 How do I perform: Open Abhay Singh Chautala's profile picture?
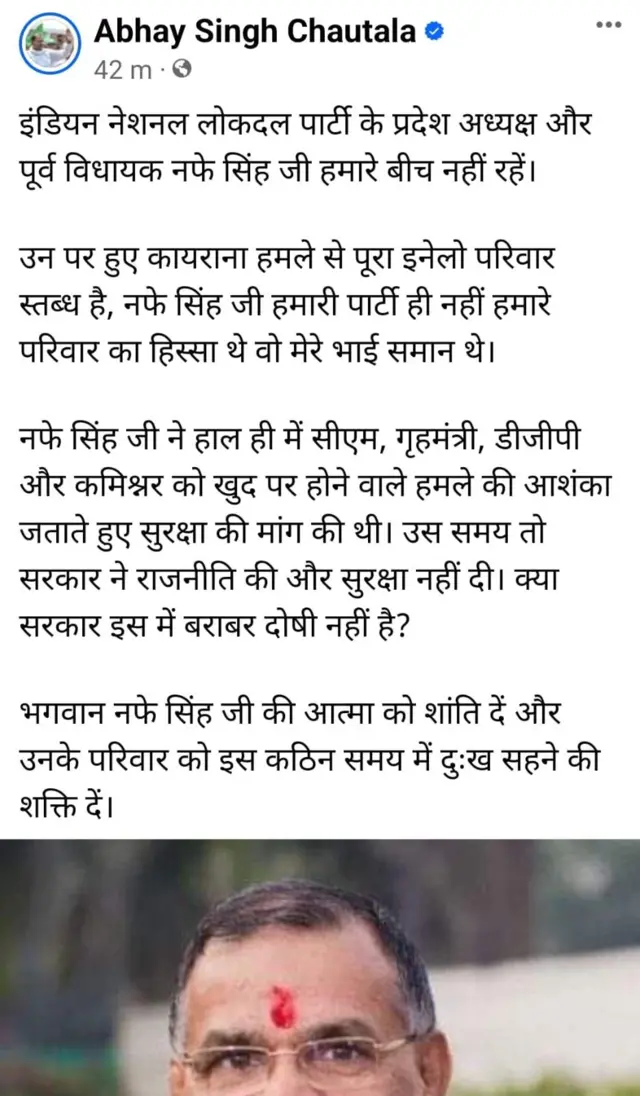tap(49, 43)
